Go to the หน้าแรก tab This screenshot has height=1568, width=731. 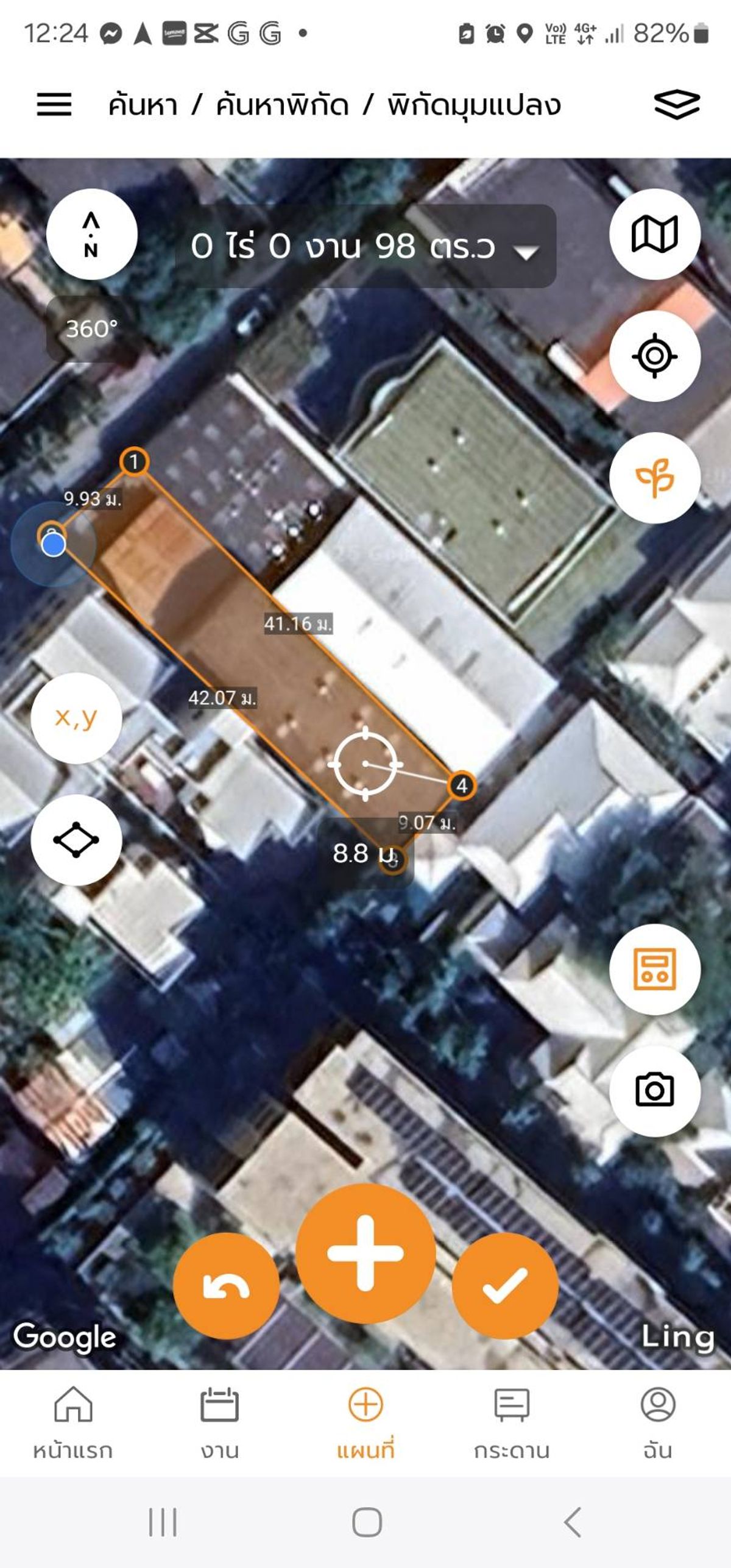[73, 1424]
